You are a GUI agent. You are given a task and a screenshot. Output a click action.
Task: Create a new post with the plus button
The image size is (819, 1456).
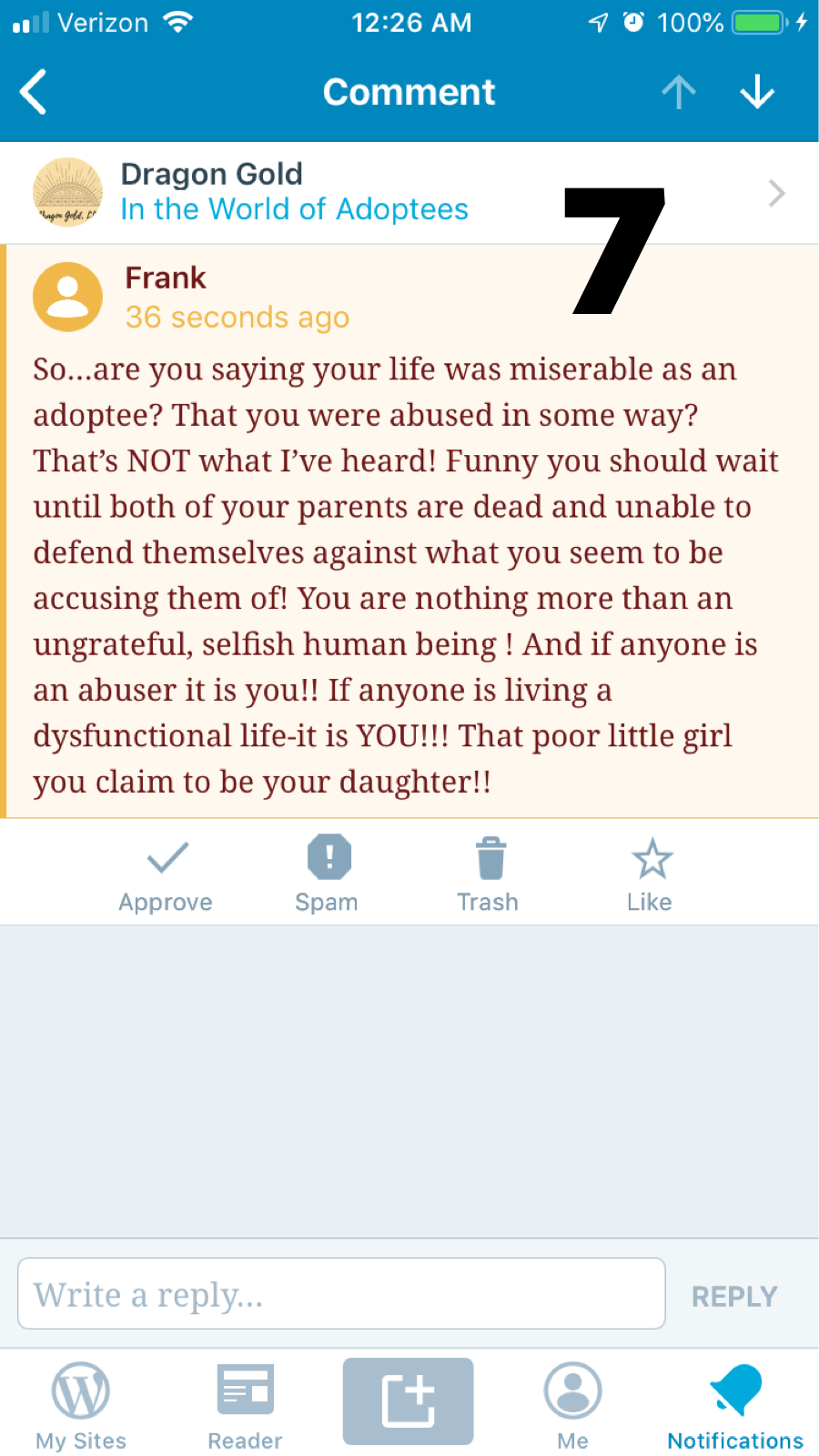coord(408,1401)
